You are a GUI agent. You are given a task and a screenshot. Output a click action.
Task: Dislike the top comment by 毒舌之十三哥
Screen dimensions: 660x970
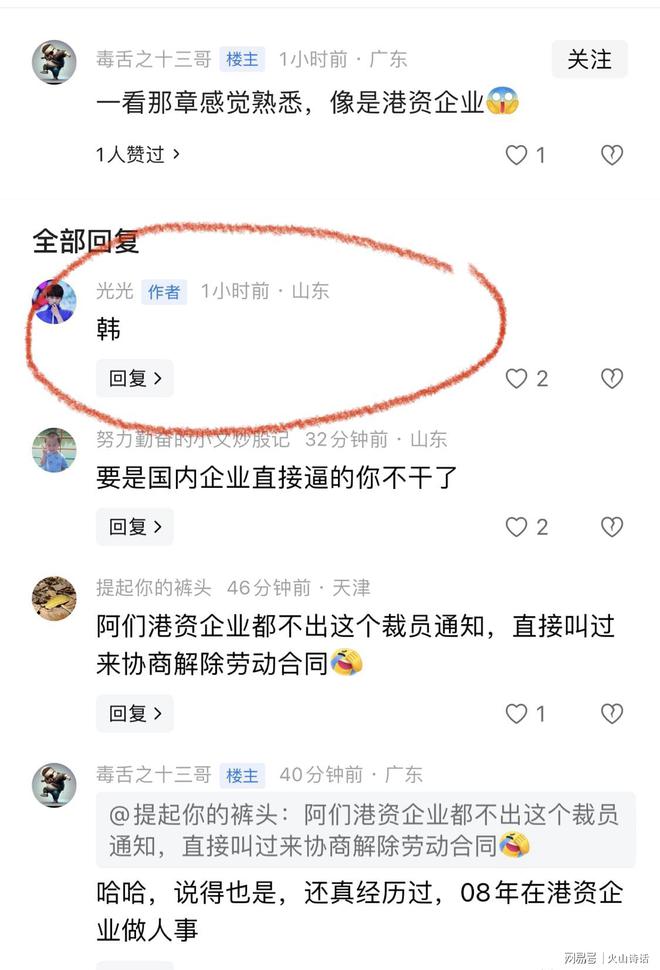[x=611, y=155]
